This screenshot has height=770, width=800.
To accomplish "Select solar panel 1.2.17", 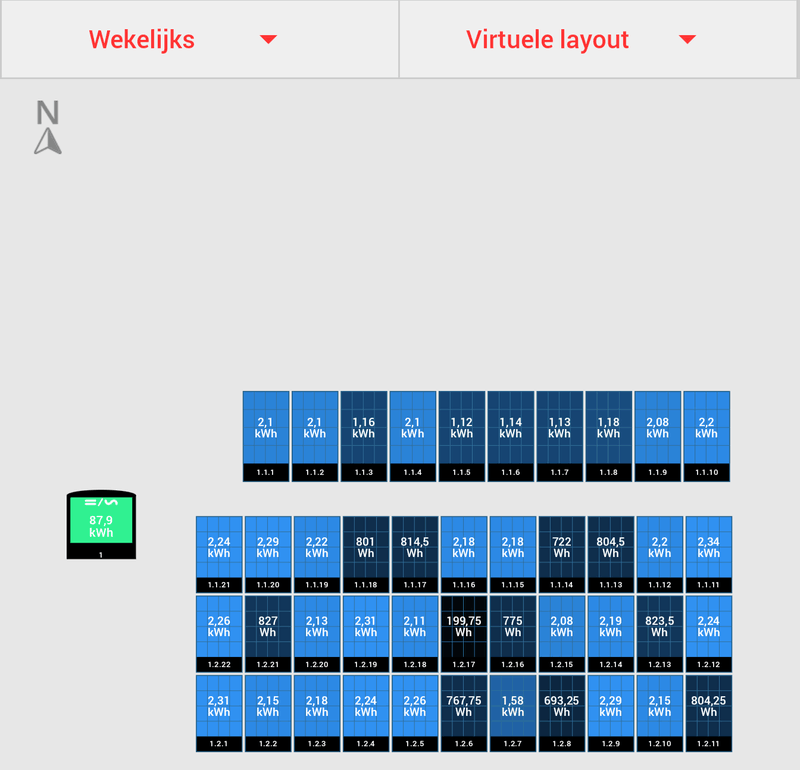I will coord(464,632).
